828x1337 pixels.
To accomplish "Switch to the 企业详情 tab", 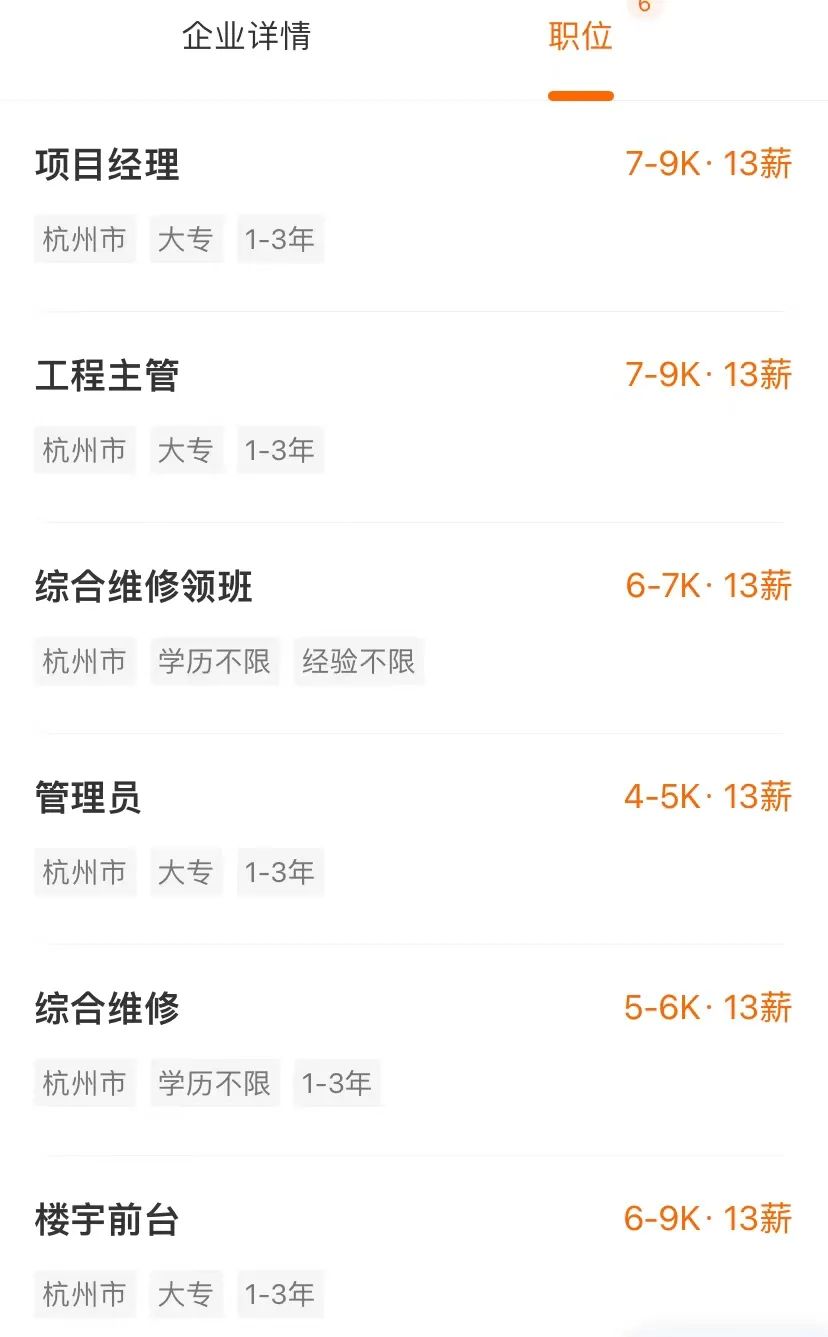I will (247, 37).
